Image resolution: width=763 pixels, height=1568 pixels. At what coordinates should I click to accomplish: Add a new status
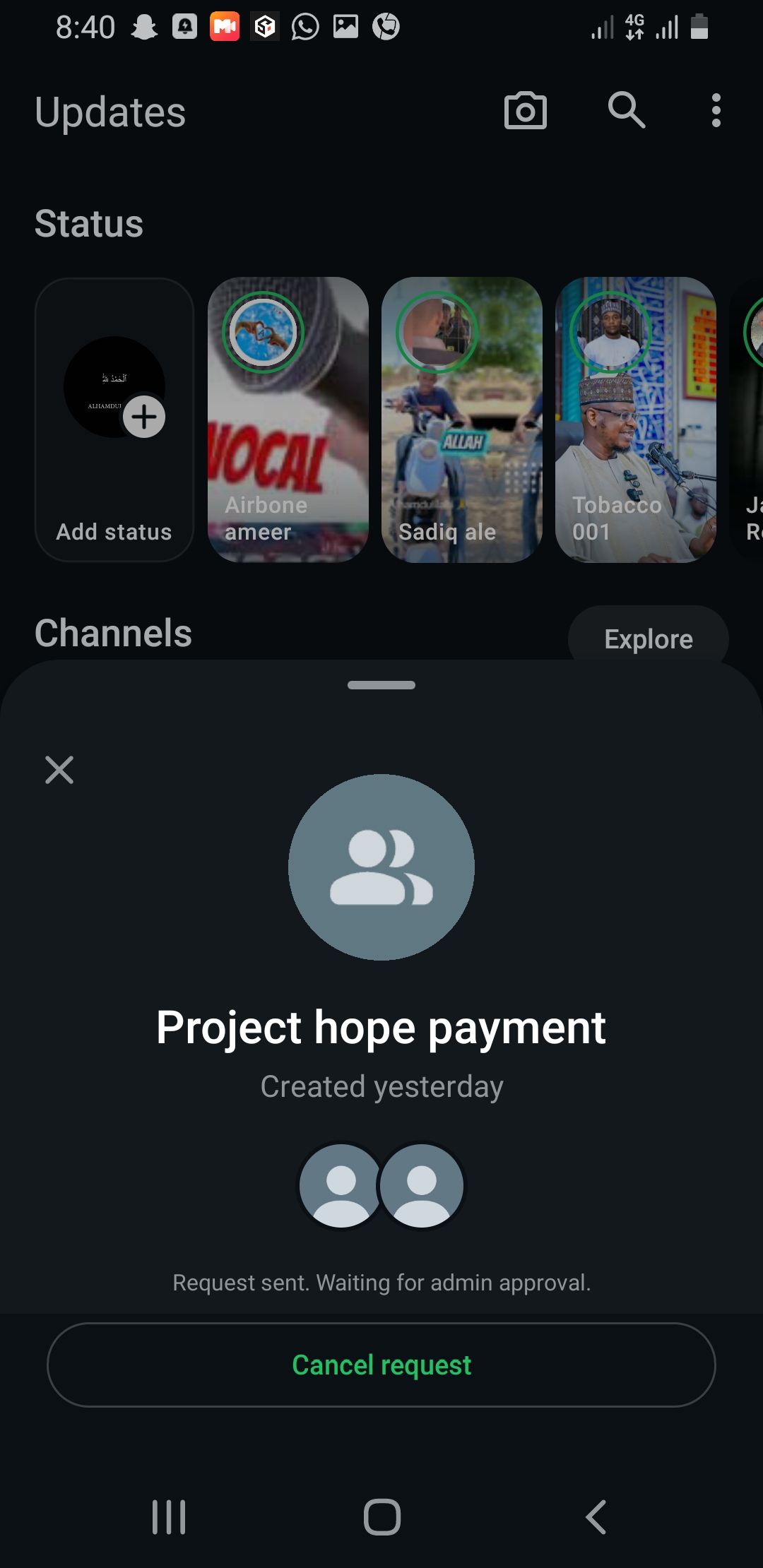click(114, 420)
